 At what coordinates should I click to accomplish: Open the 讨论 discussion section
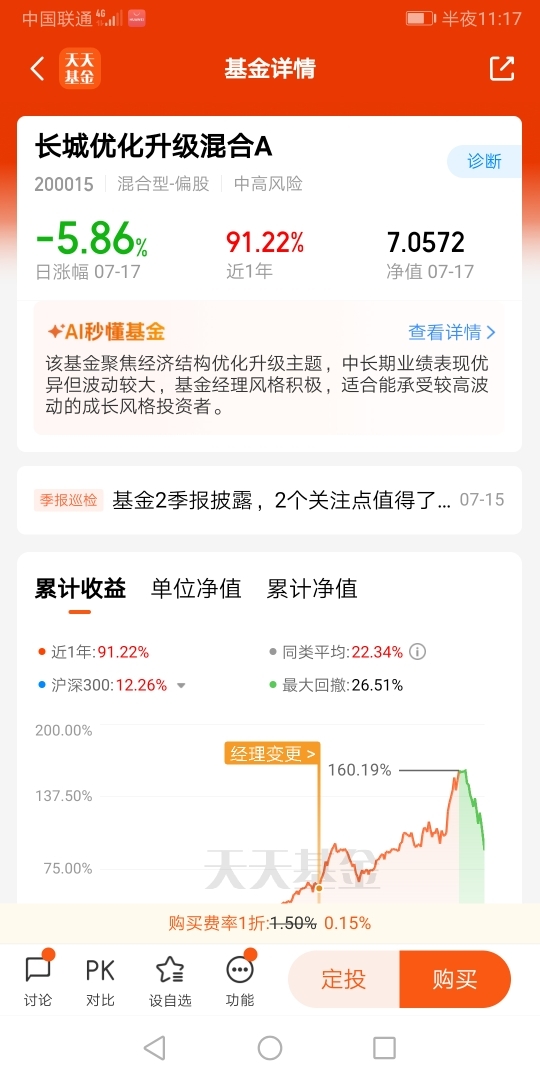click(38, 979)
